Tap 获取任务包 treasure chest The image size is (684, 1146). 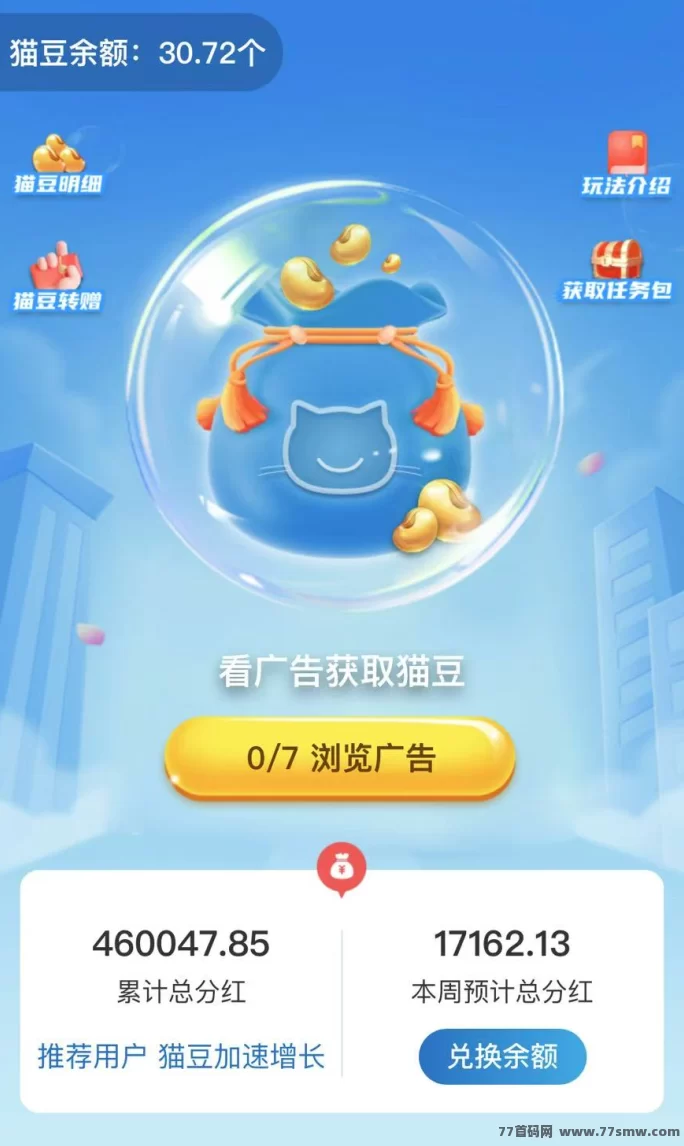pyautogui.click(x=616, y=270)
